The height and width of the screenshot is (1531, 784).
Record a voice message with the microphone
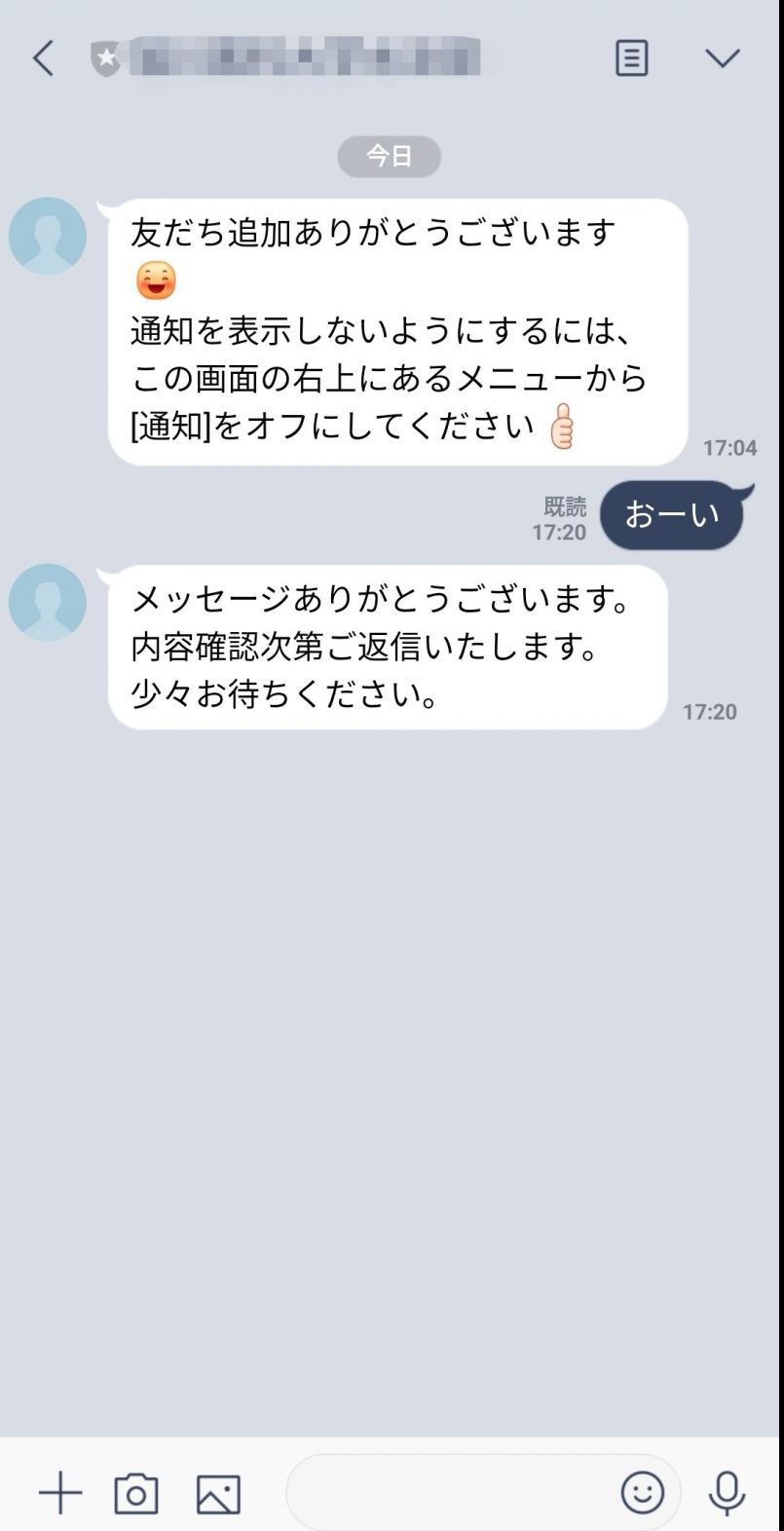(x=727, y=1493)
